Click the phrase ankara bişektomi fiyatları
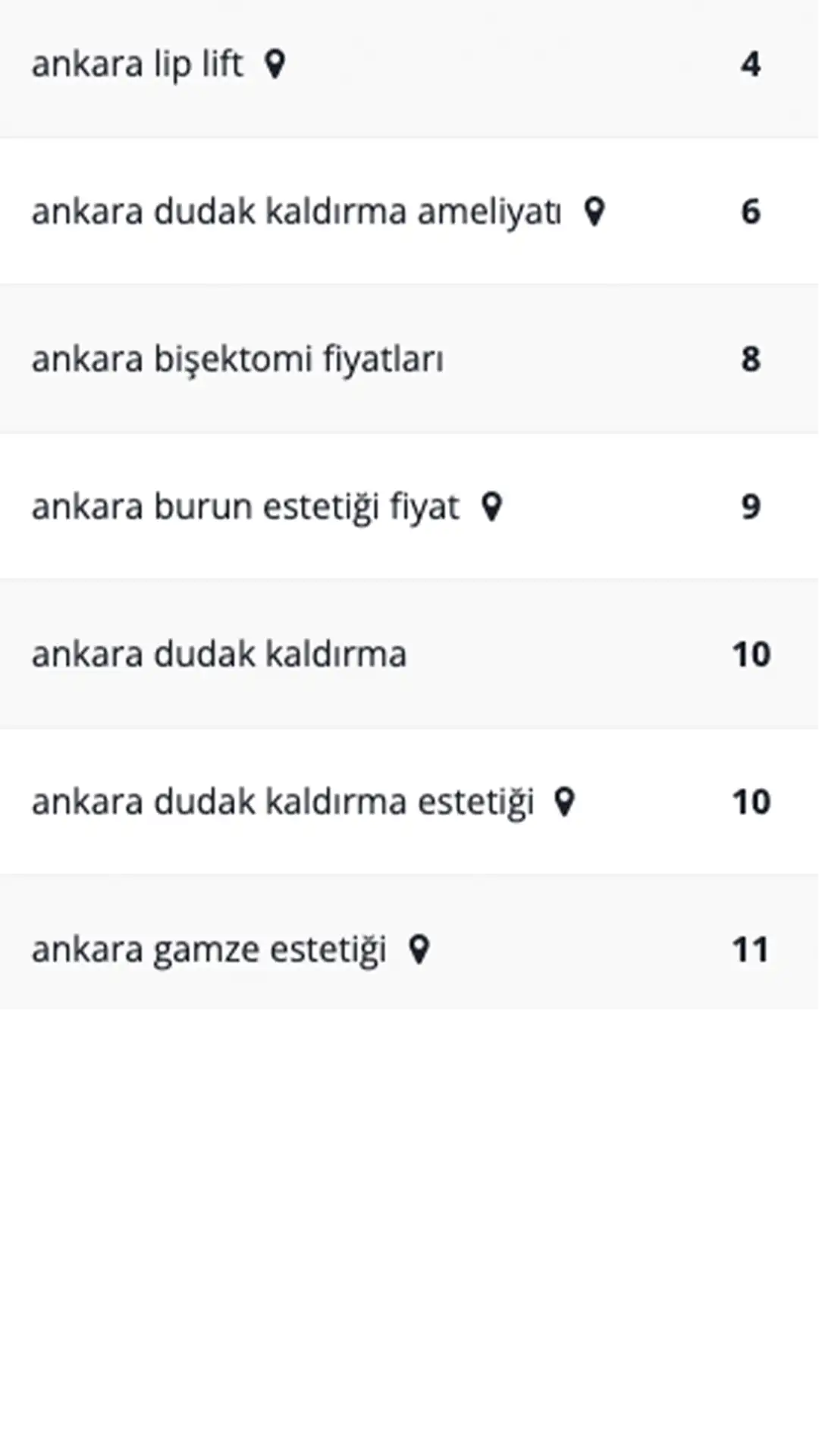The image size is (819, 1456). coord(239,359)
